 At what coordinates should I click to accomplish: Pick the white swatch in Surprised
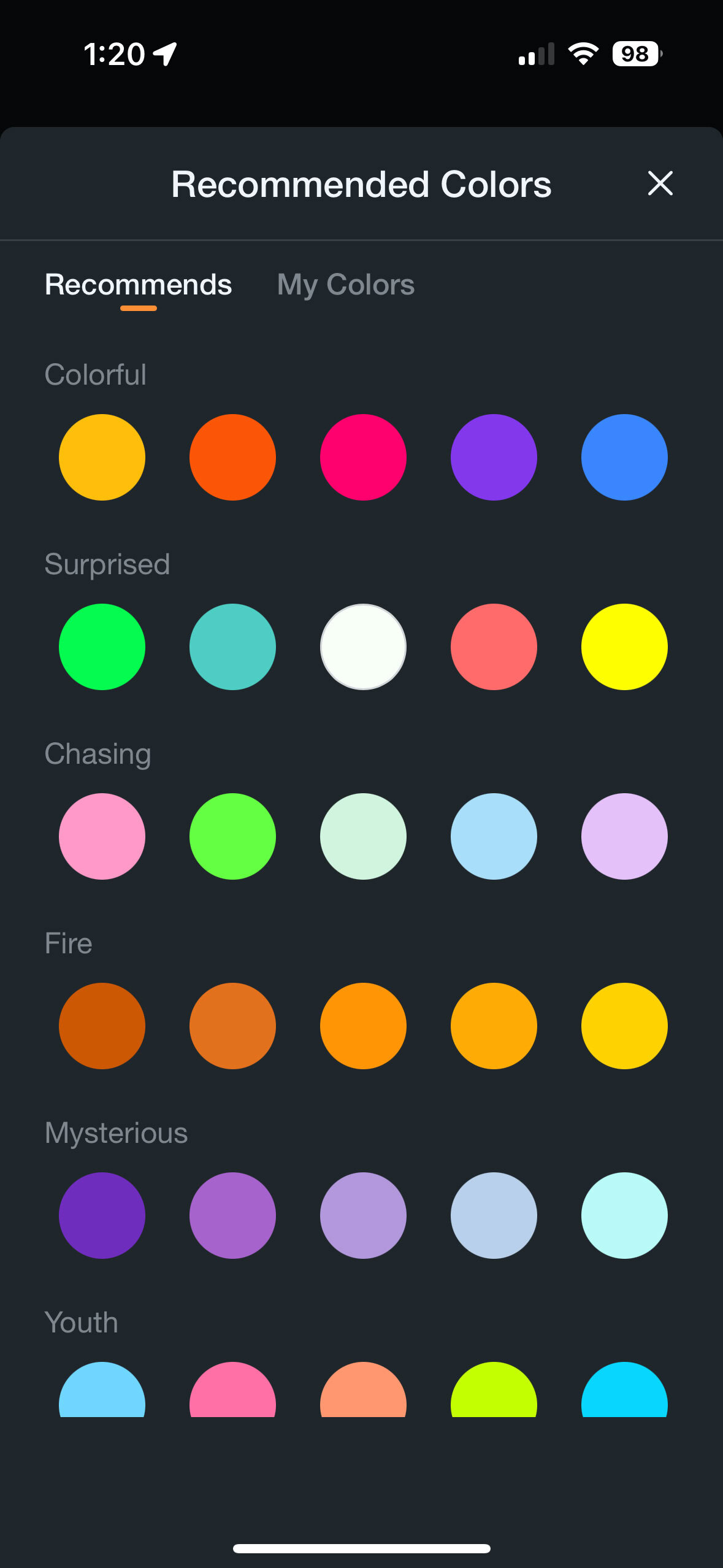click(x=363, y=647)
